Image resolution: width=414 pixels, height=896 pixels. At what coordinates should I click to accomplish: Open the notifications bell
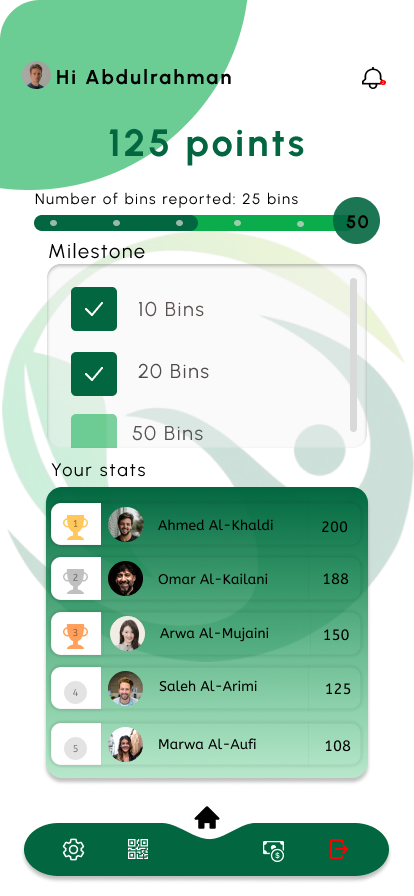(x=373, y=78)
